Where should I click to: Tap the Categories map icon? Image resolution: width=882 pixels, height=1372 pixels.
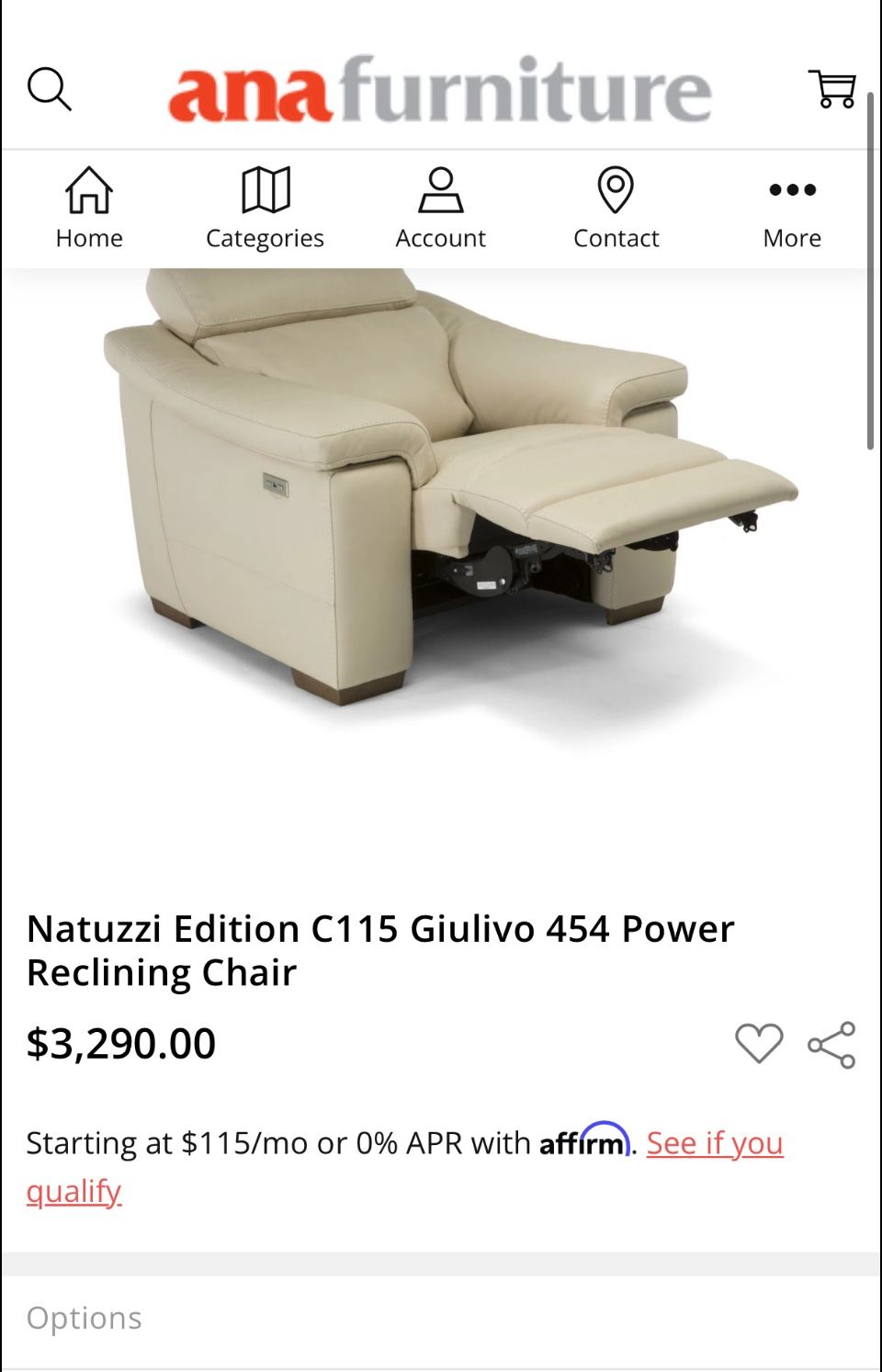click(265, 191)
